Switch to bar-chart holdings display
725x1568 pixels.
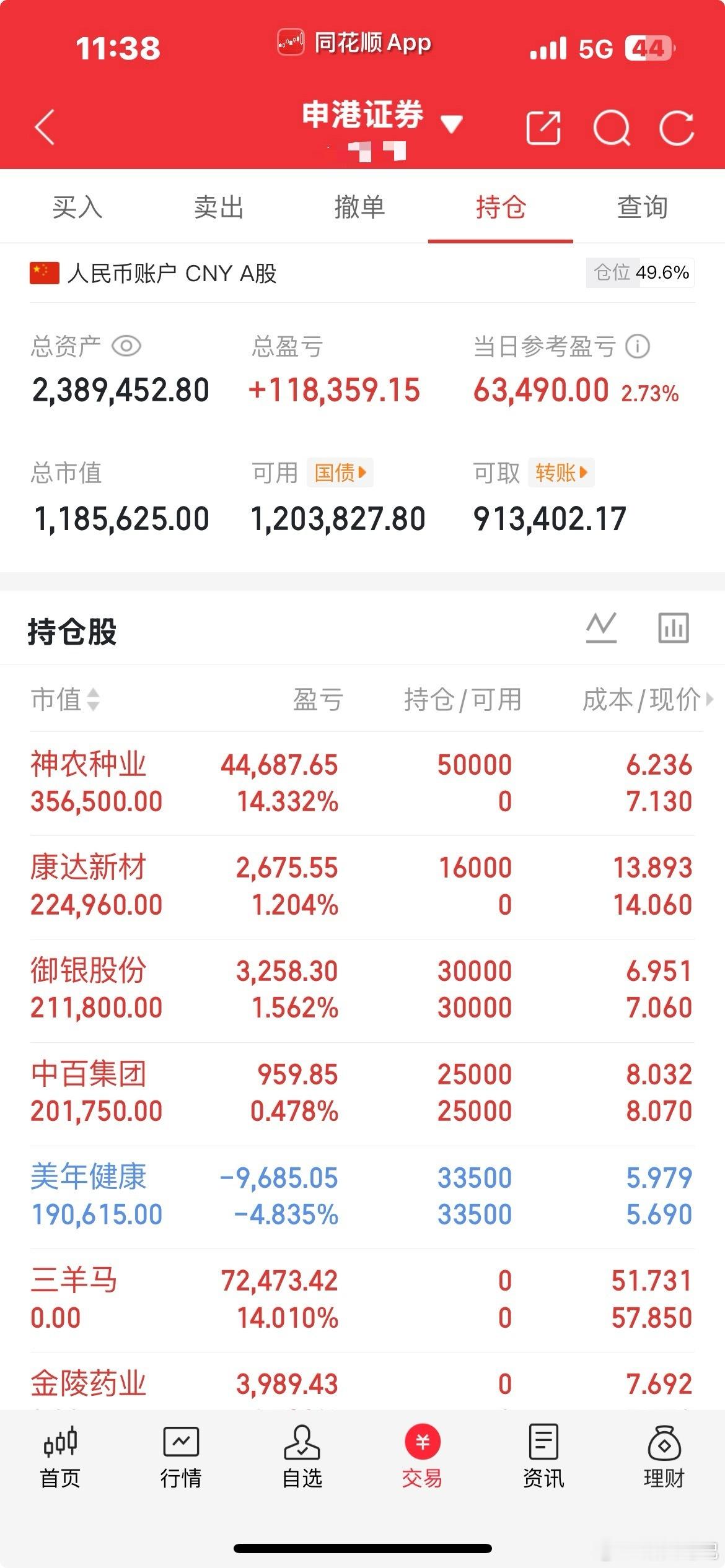(x=674, y=626)
